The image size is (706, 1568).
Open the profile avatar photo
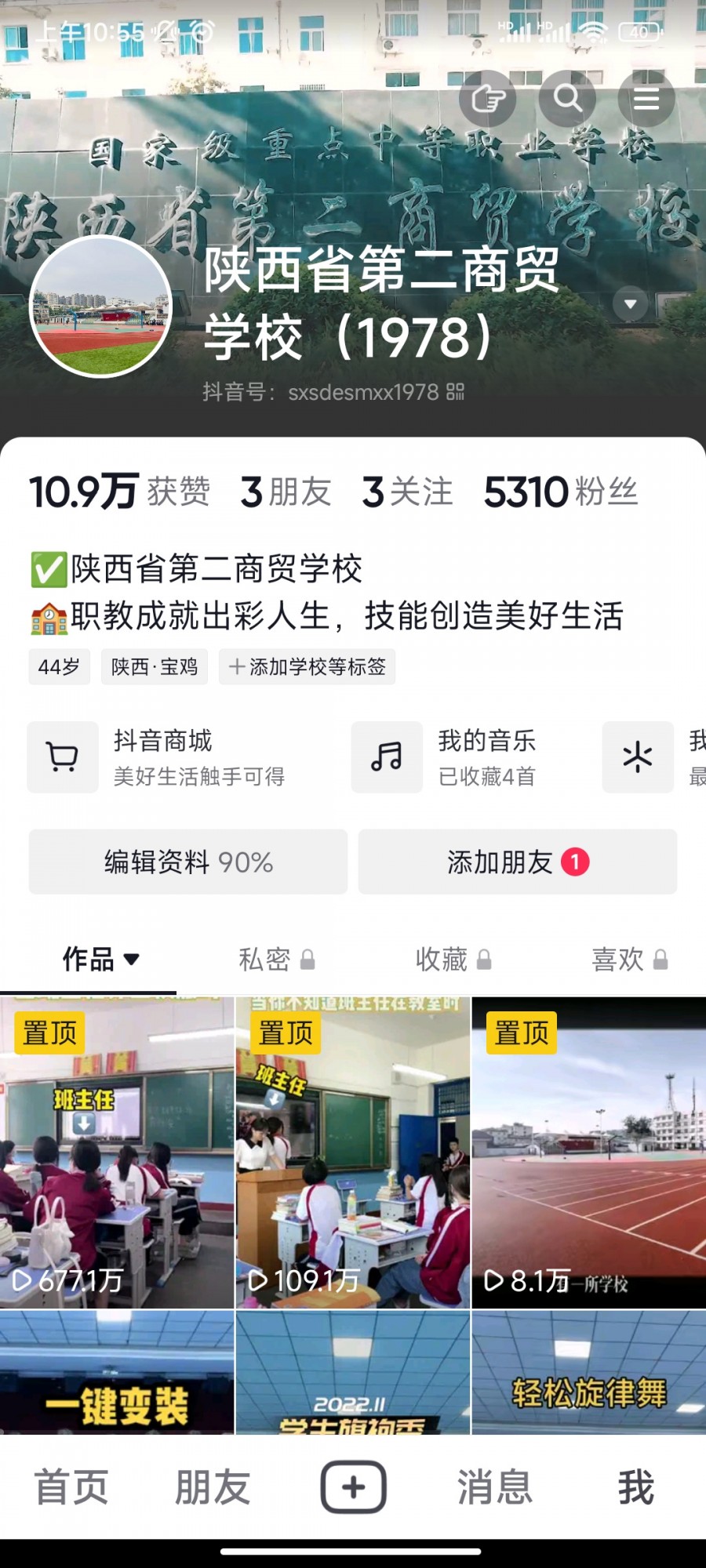tap(100, 307)
